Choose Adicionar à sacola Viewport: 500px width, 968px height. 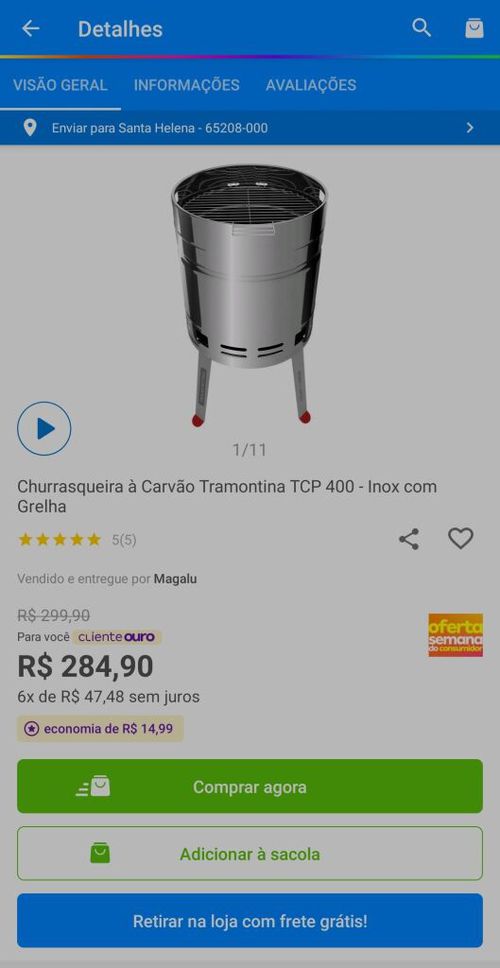point(250,854)
